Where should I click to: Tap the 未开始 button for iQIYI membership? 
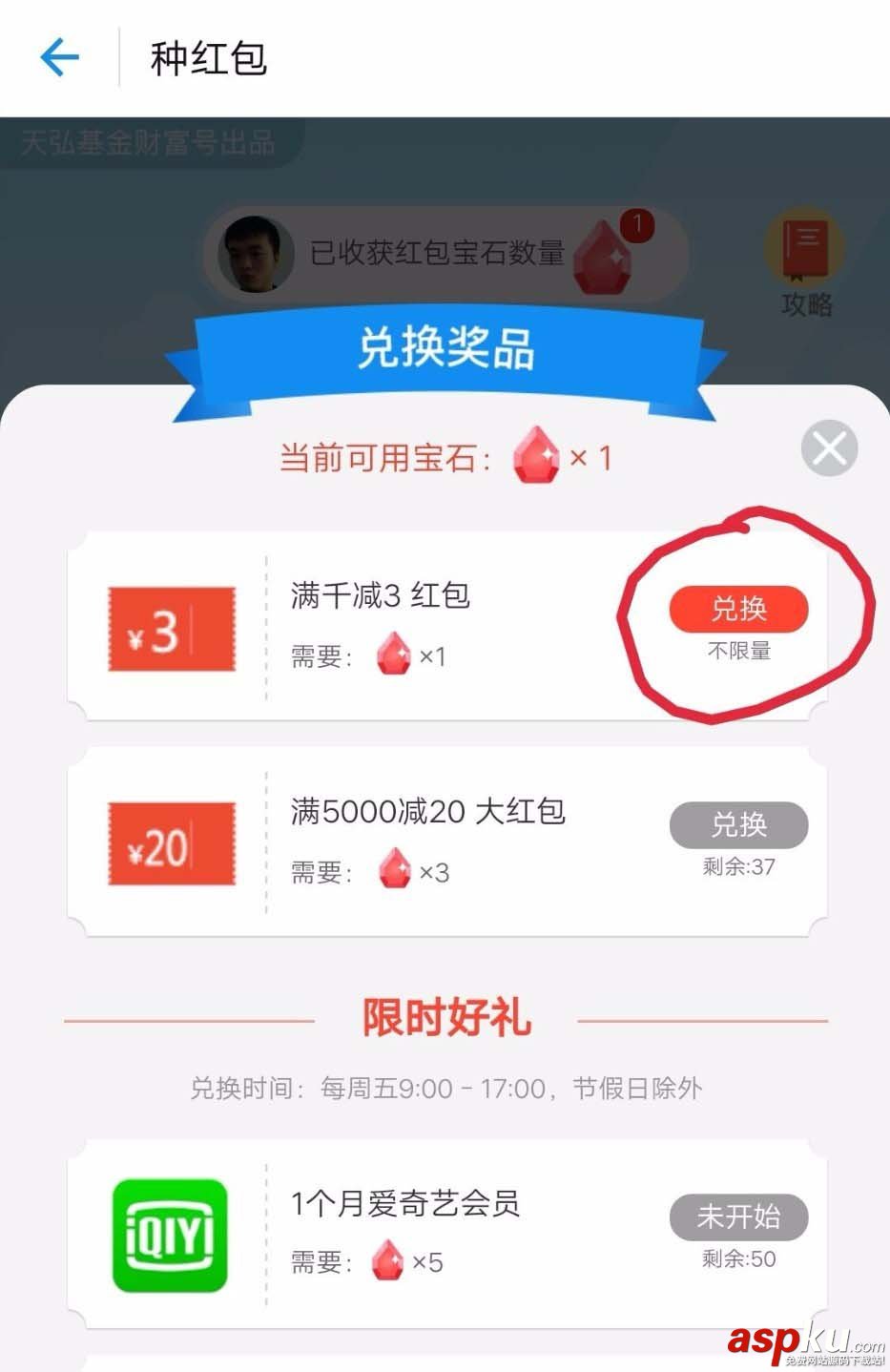[x=740, y=1217]
